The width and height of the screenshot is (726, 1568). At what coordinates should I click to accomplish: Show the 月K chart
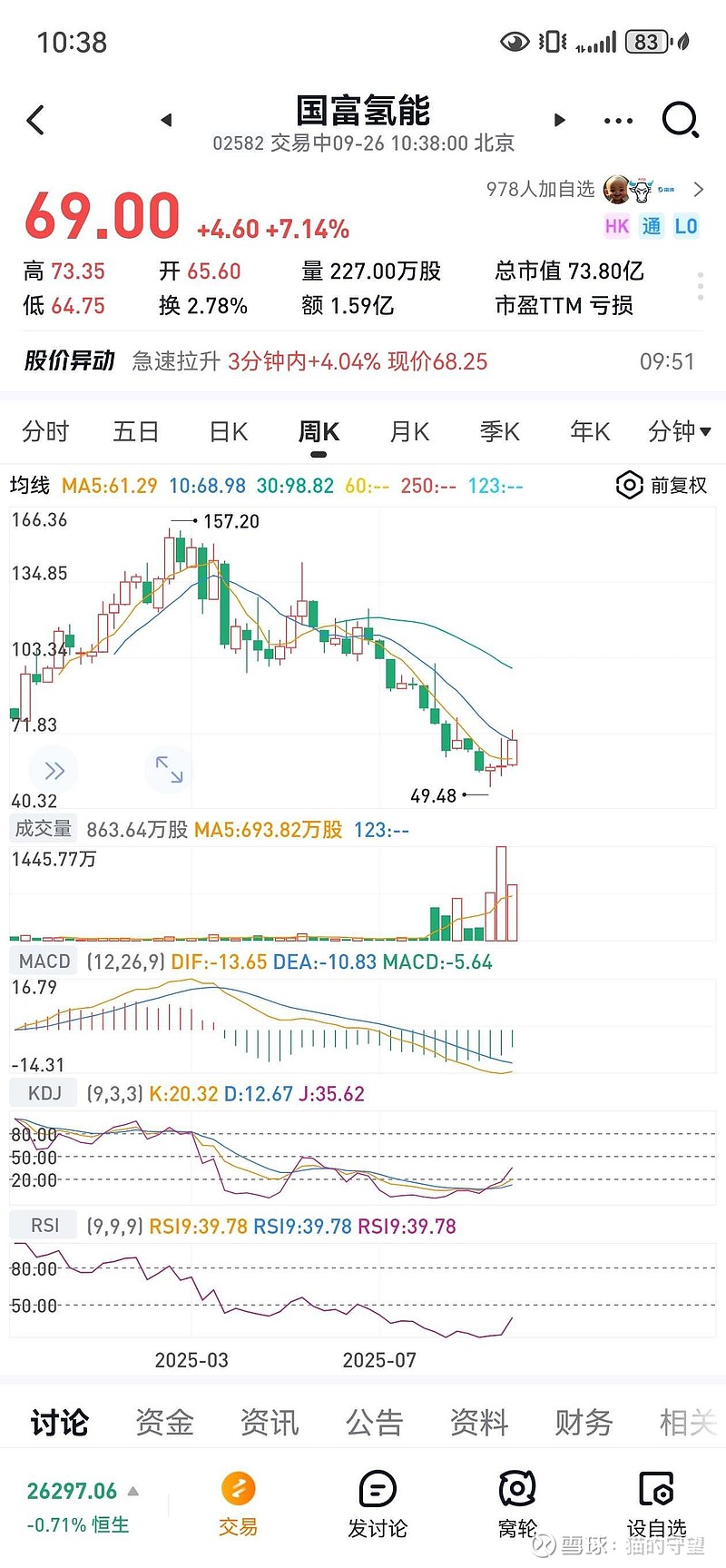409,431
